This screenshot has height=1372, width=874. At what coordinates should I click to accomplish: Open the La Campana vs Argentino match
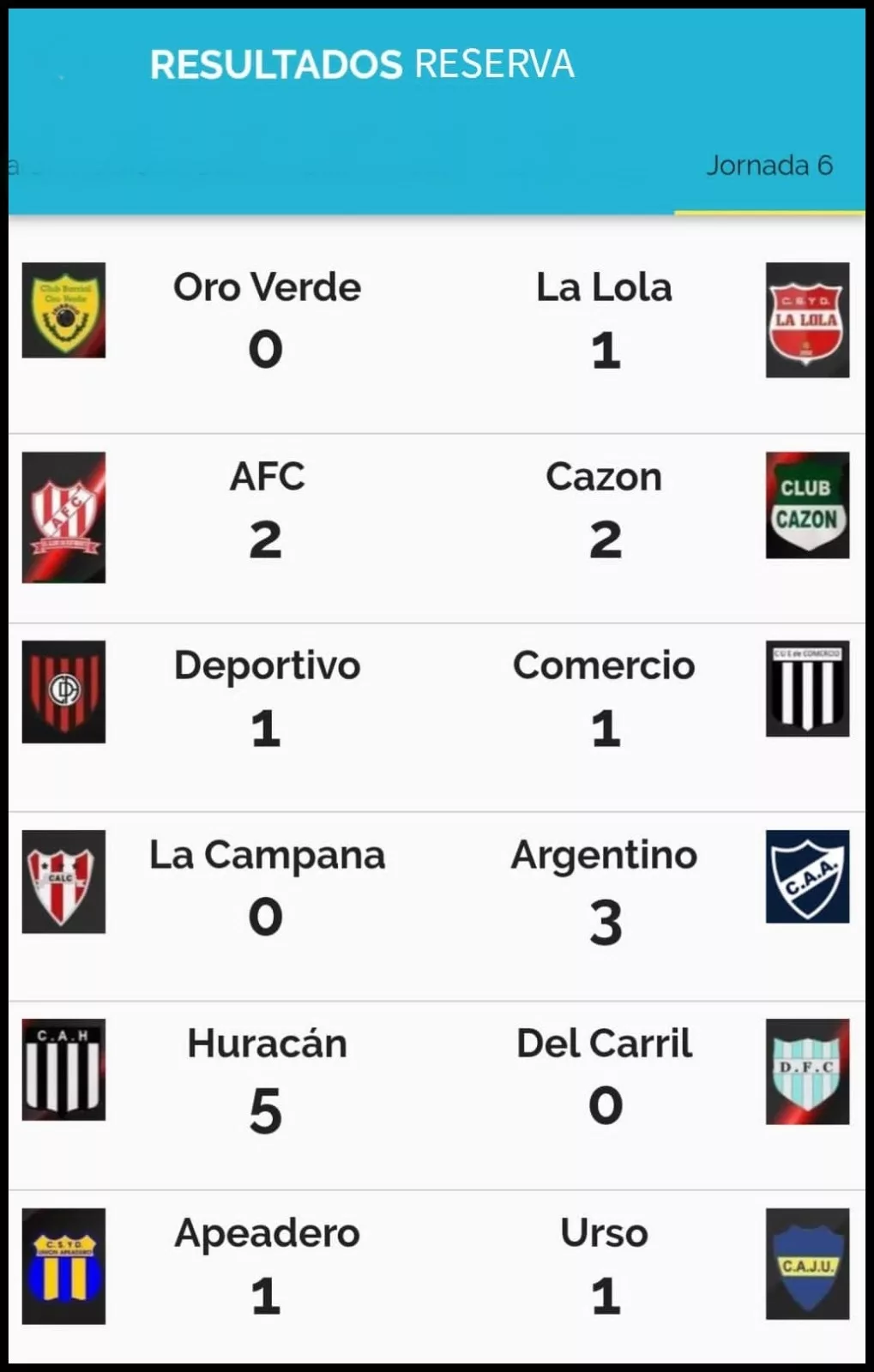436,888
